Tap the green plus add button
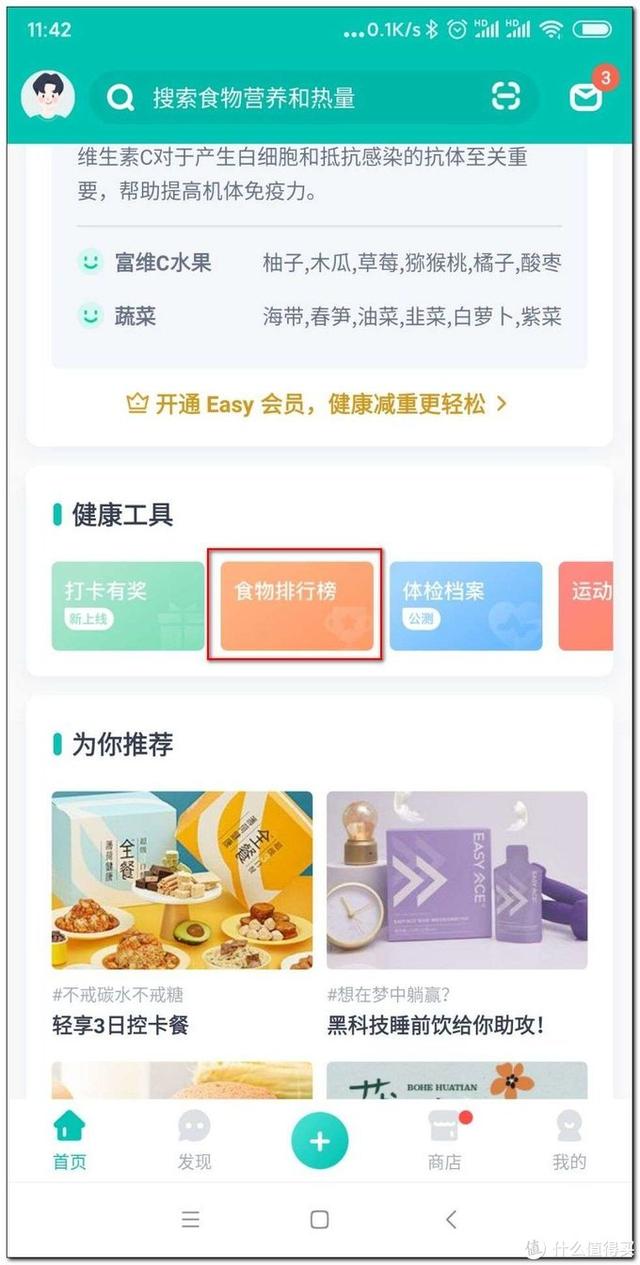640x1265 pixels. point(319,1140)
